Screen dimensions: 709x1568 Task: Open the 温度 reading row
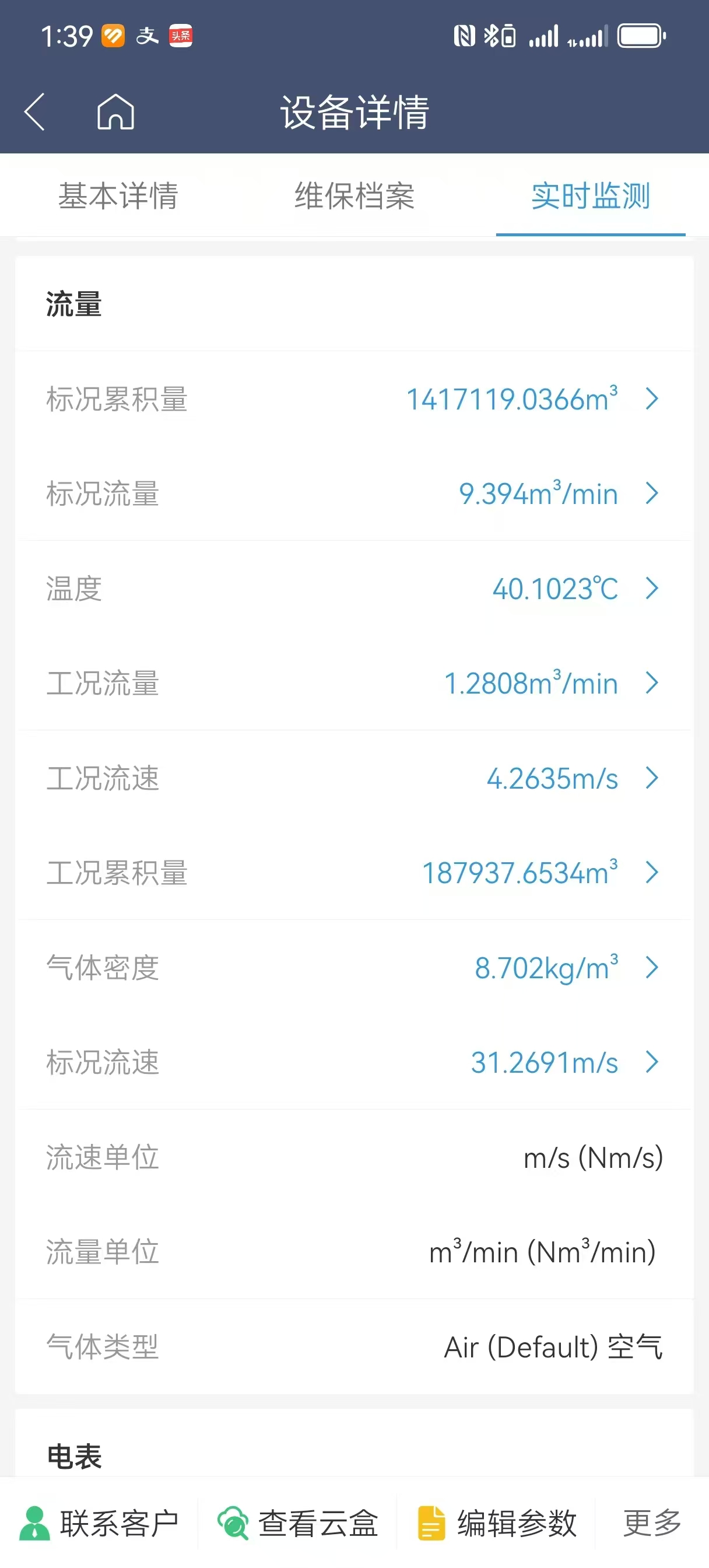pyautogui.click(x=354, y=589)
